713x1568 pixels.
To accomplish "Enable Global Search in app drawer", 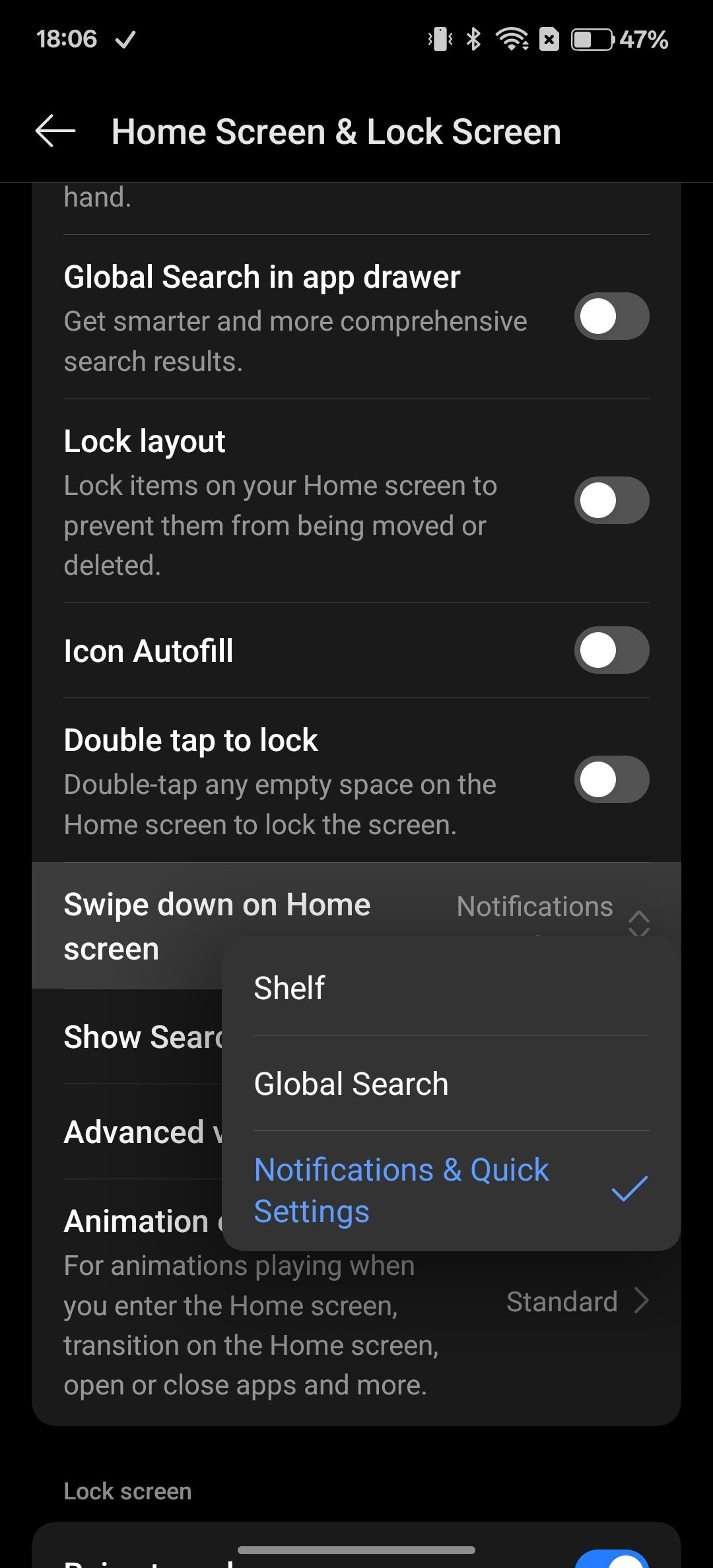I will click(611, 317).
